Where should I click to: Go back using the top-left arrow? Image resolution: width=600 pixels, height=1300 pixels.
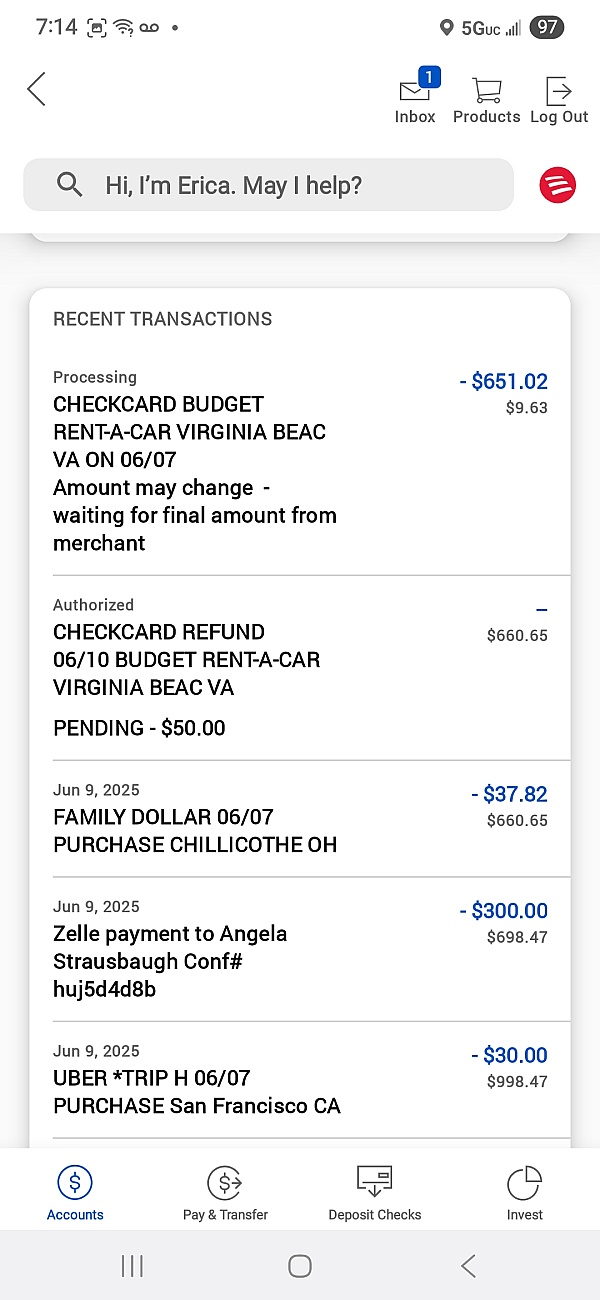[x=36, y=89]
